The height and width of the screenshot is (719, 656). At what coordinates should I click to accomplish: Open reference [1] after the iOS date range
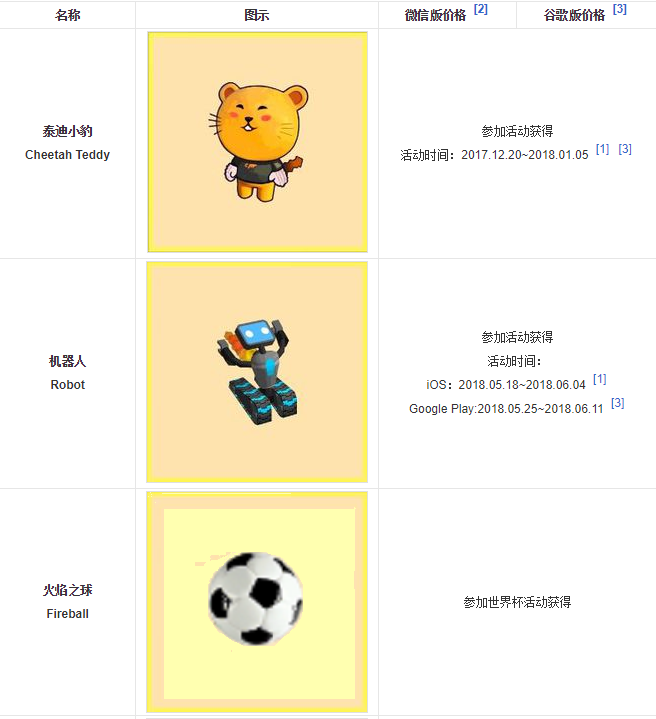point(599,379)
